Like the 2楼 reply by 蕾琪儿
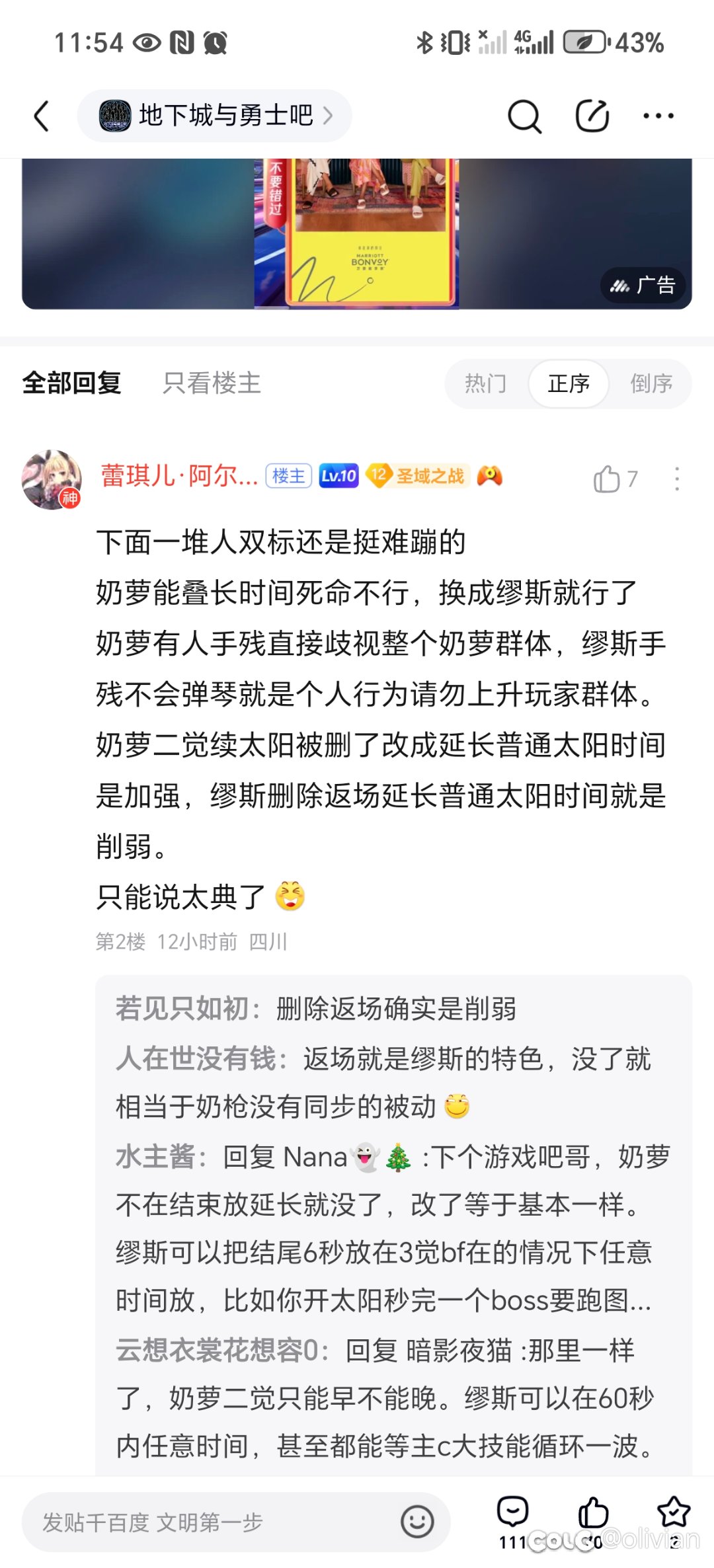Image resolution: width=714 pixels, height=1568 pixels. (x=607, y=479)
